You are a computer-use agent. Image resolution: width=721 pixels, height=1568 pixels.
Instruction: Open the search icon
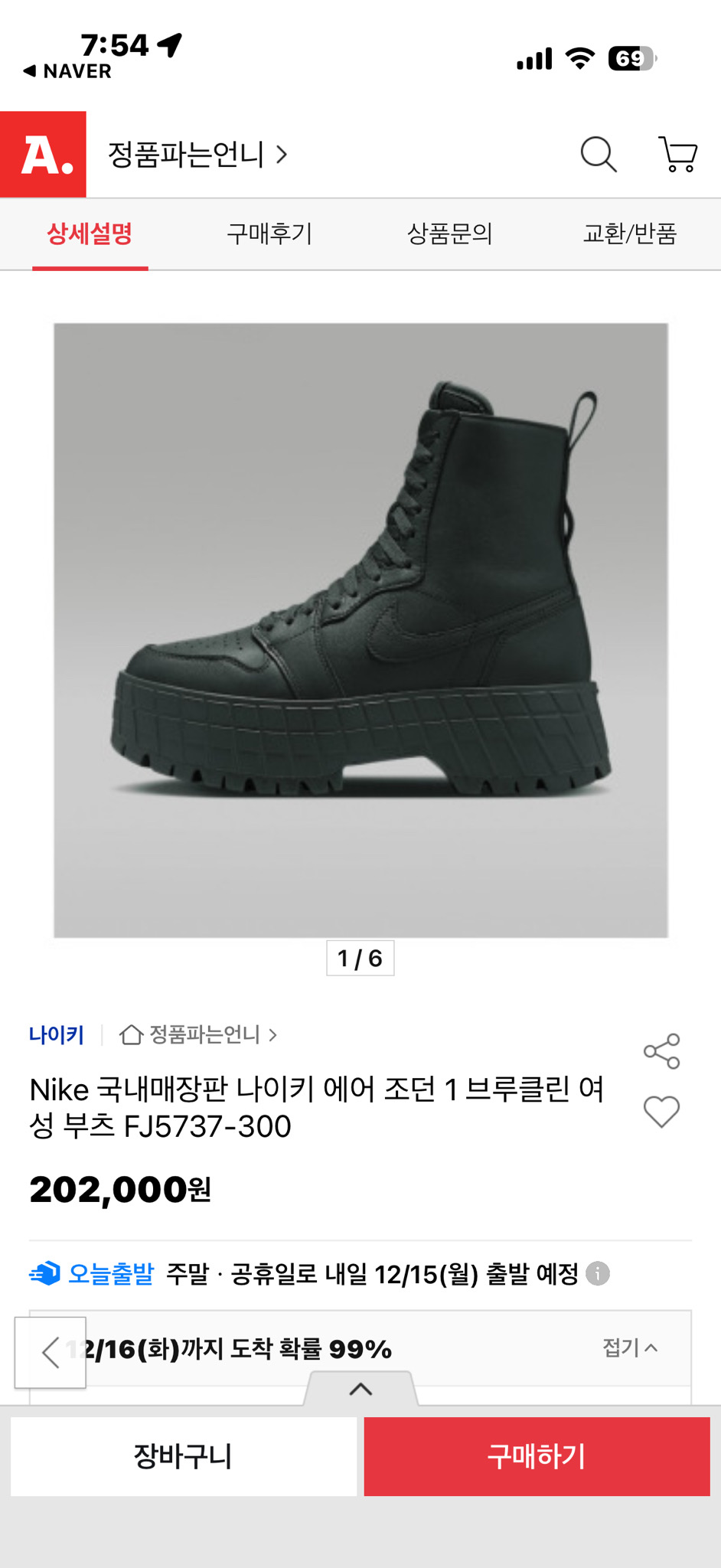(600, 155)
